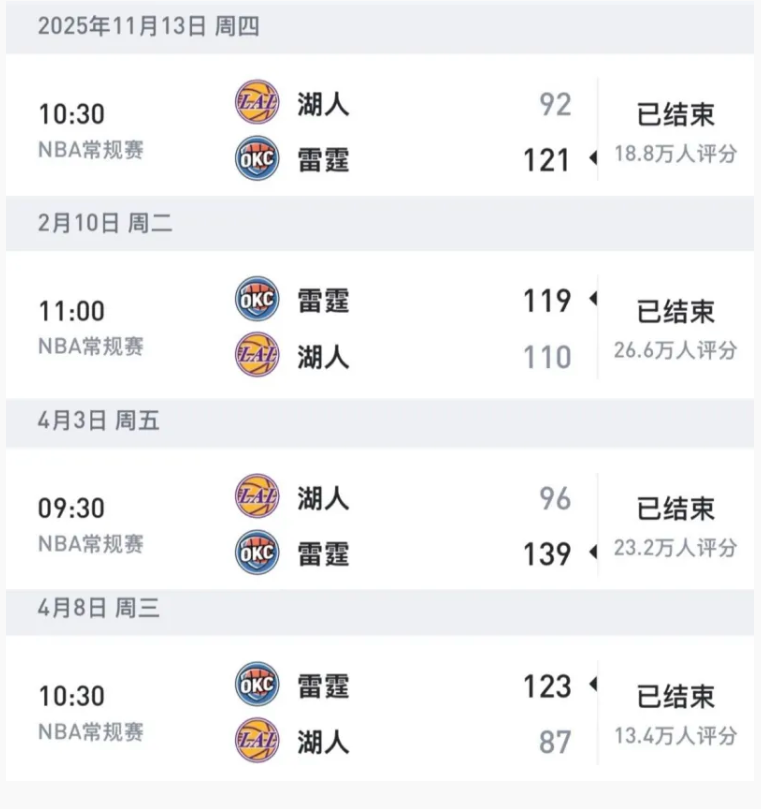View the 23.2万人评分 ratings for the finished game
Screen dimensions: 761x809
click(x=675, y=548)
